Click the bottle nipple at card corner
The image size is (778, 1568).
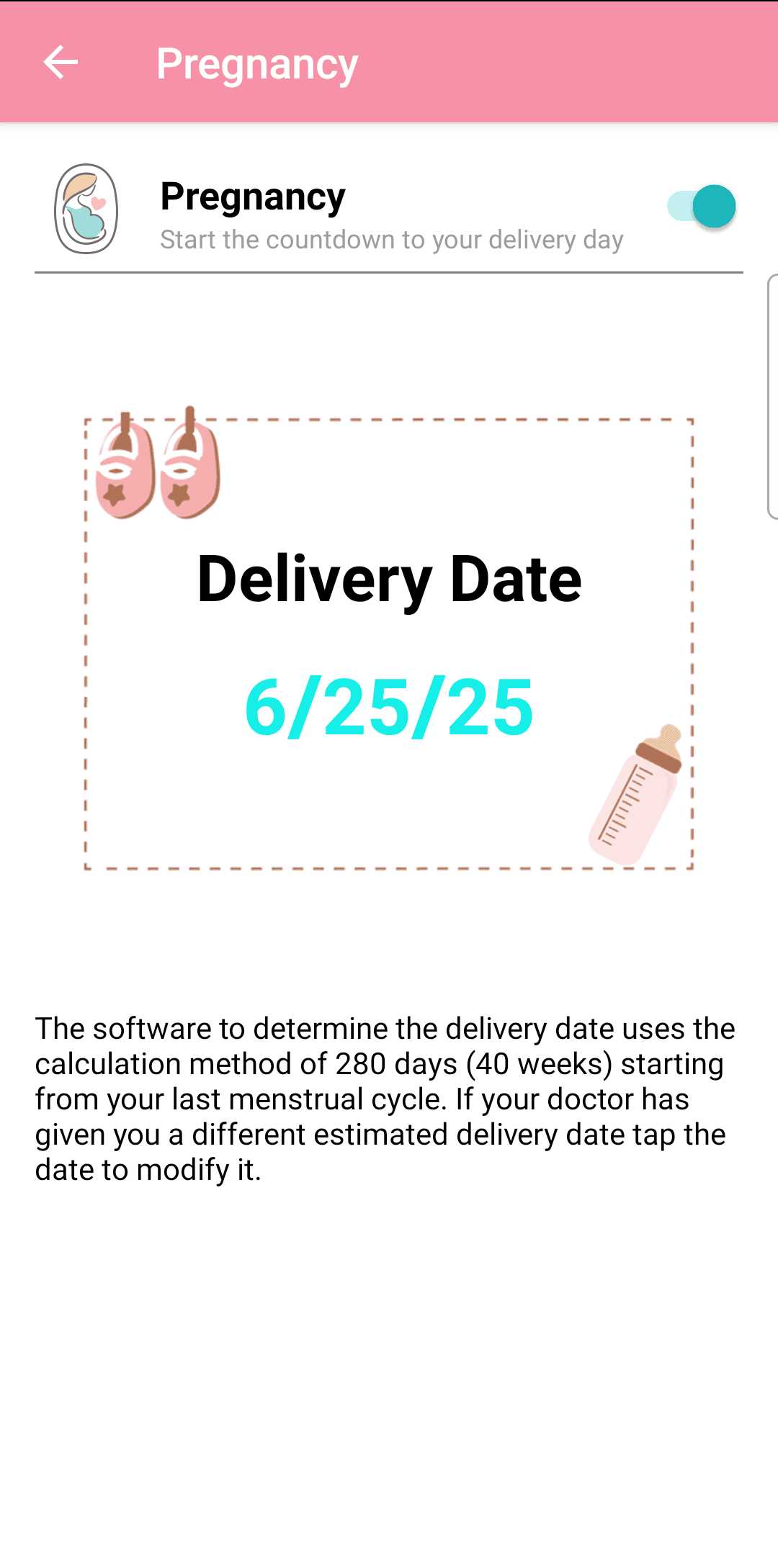[666, 742]
